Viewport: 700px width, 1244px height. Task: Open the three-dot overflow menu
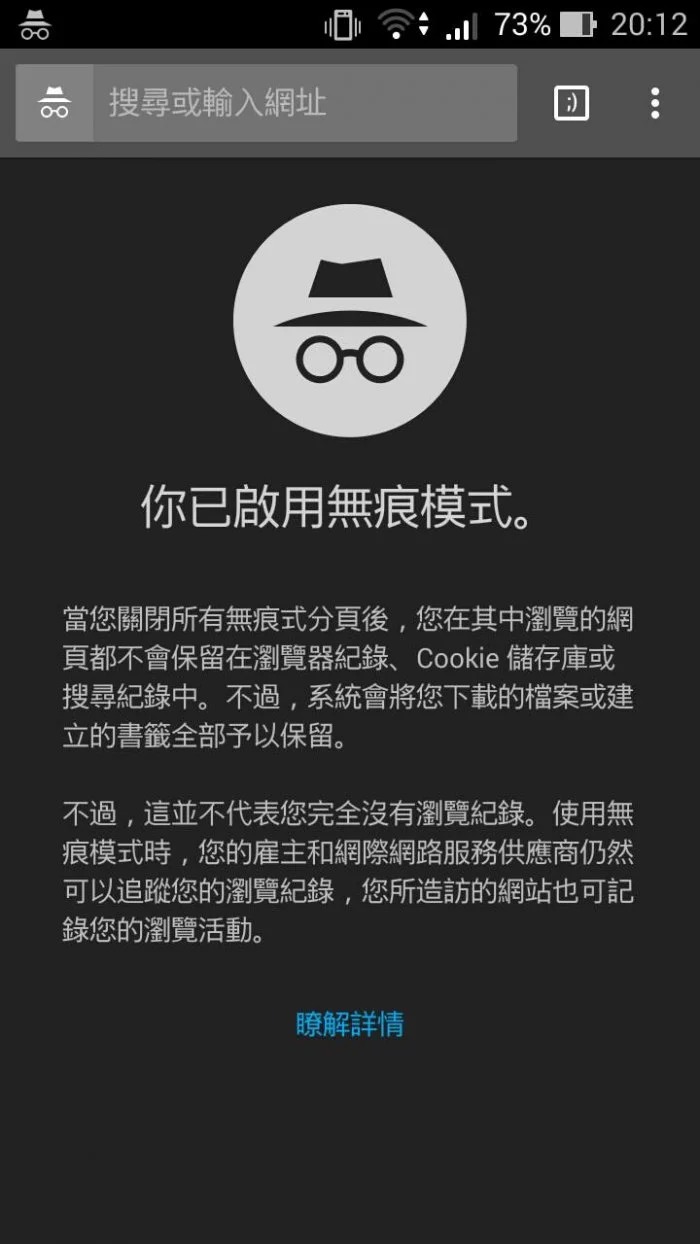655,103
